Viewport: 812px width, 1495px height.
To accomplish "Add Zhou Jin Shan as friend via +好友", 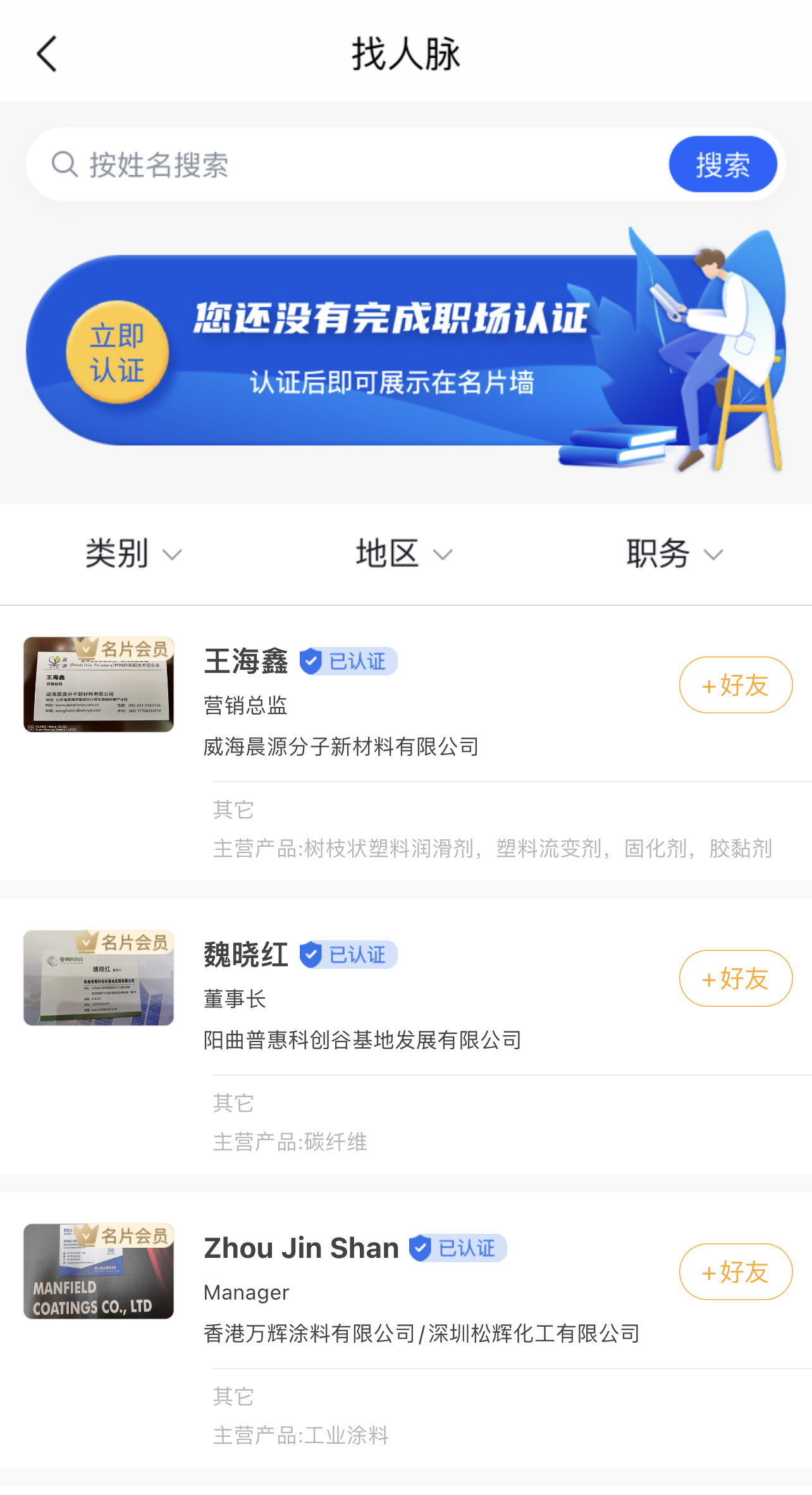I will 735,1271.
